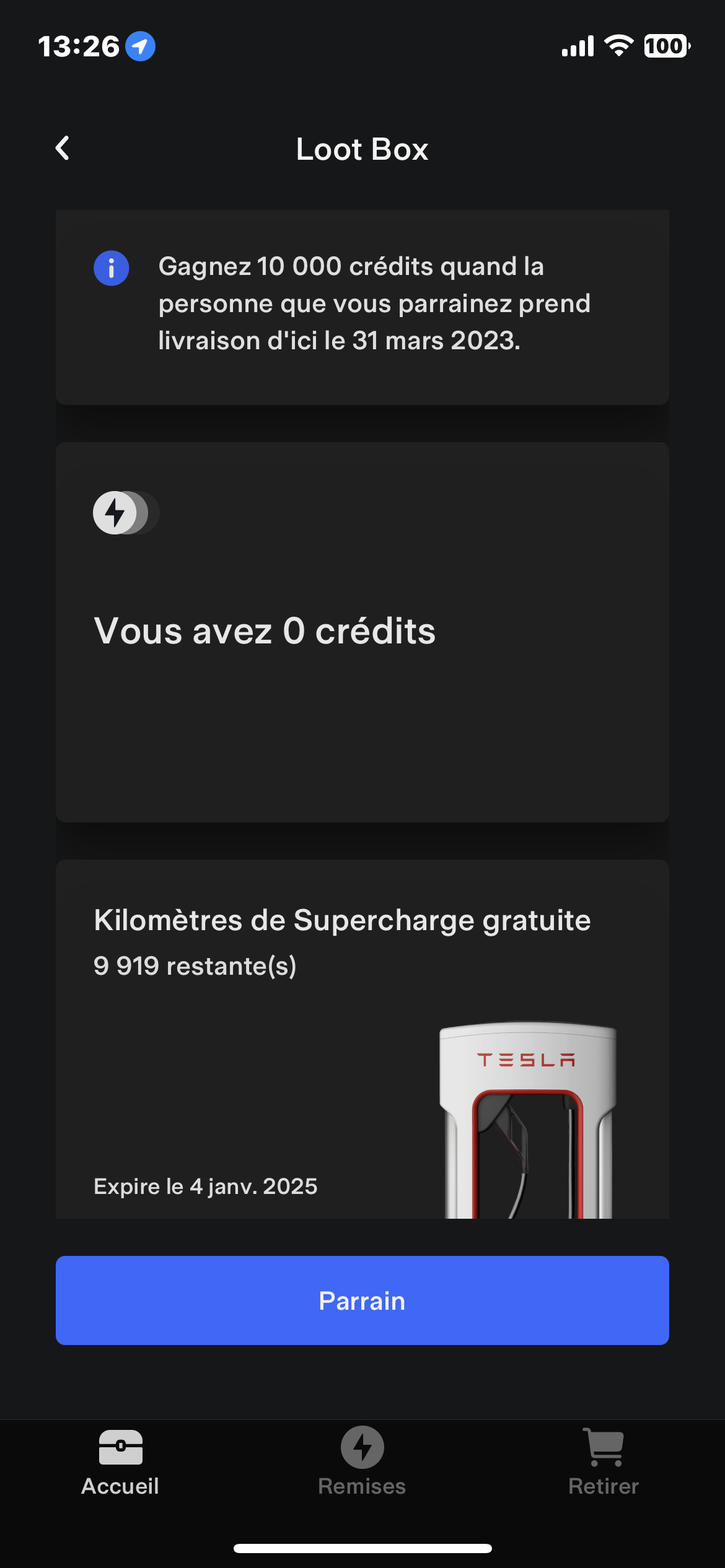Switch to the Accueil tab
The height and width of the screenshot is (1568, 725).
(120, 1461)
